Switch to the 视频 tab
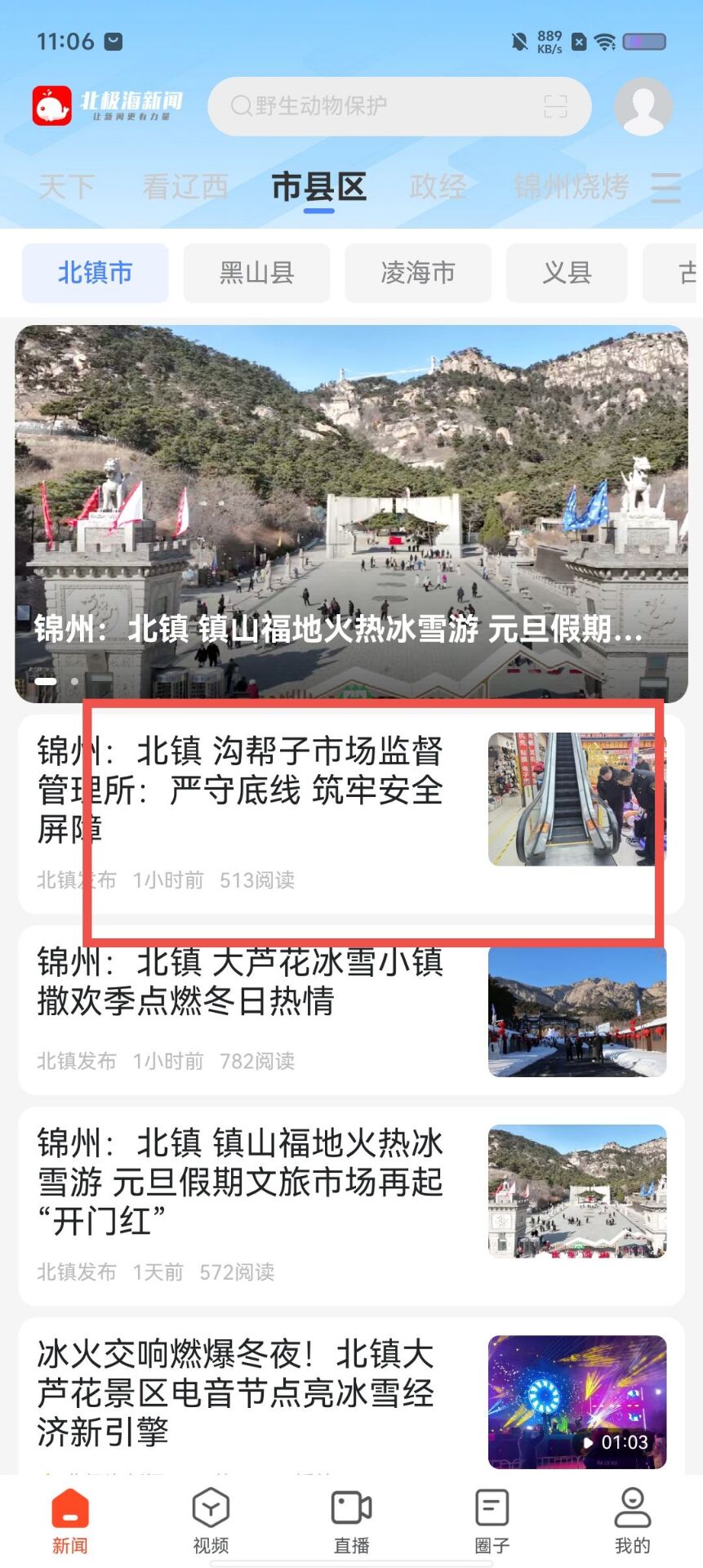The image size is (703, 1568). click(211, 1521)
